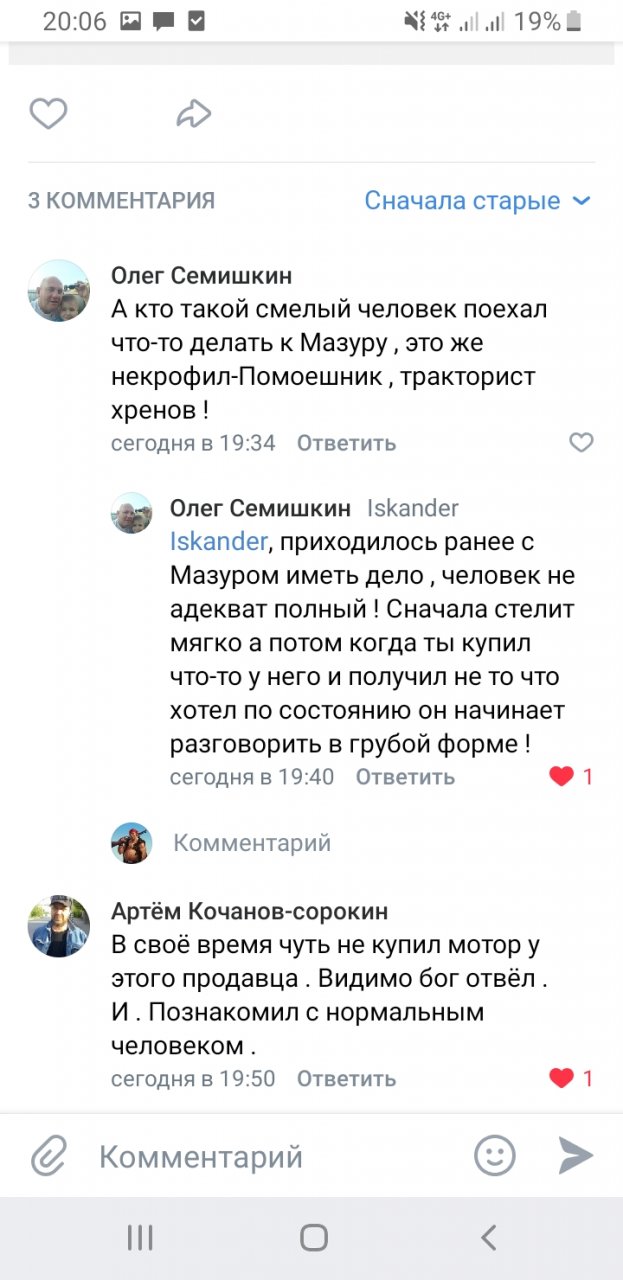This screenshot has height=1280, width=623.
Task: Attach a file with the paperclip icon
Action: 47,1157
